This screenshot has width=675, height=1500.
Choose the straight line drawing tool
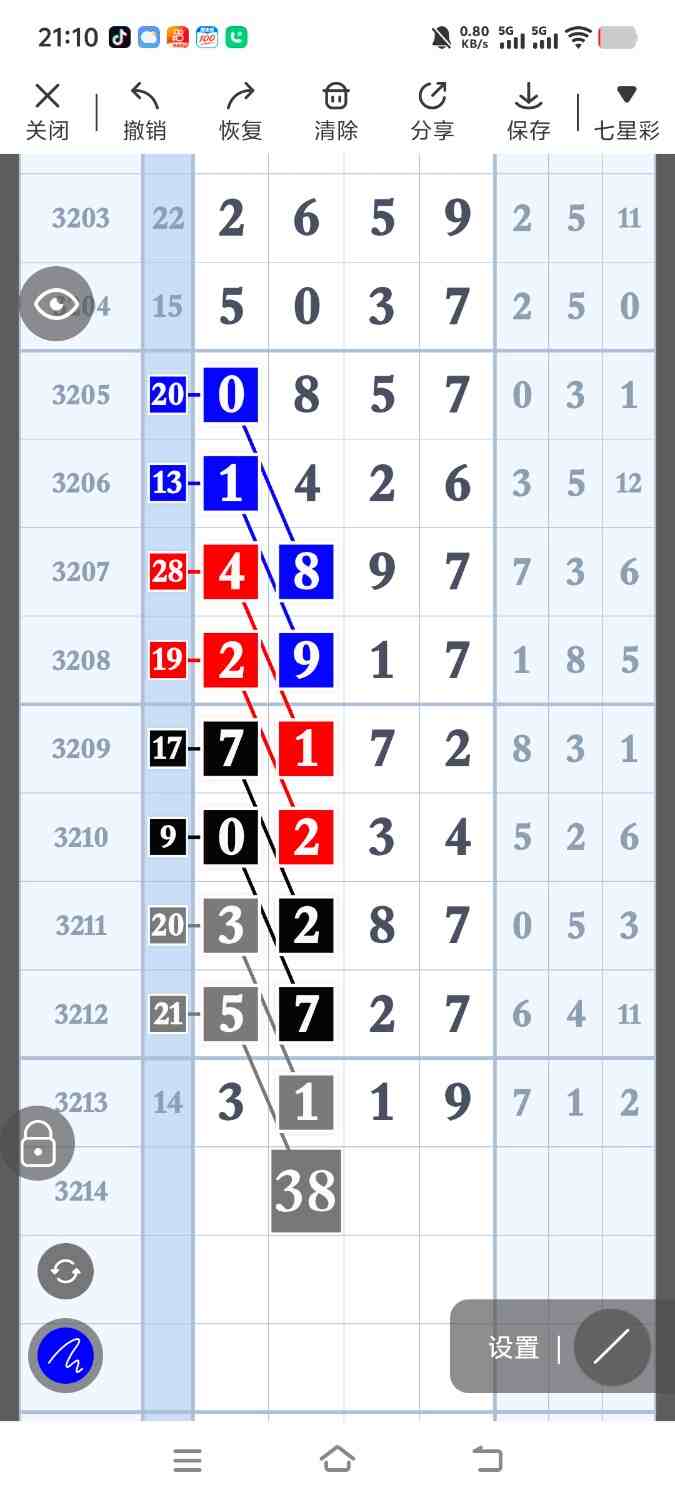point(612,1347)
